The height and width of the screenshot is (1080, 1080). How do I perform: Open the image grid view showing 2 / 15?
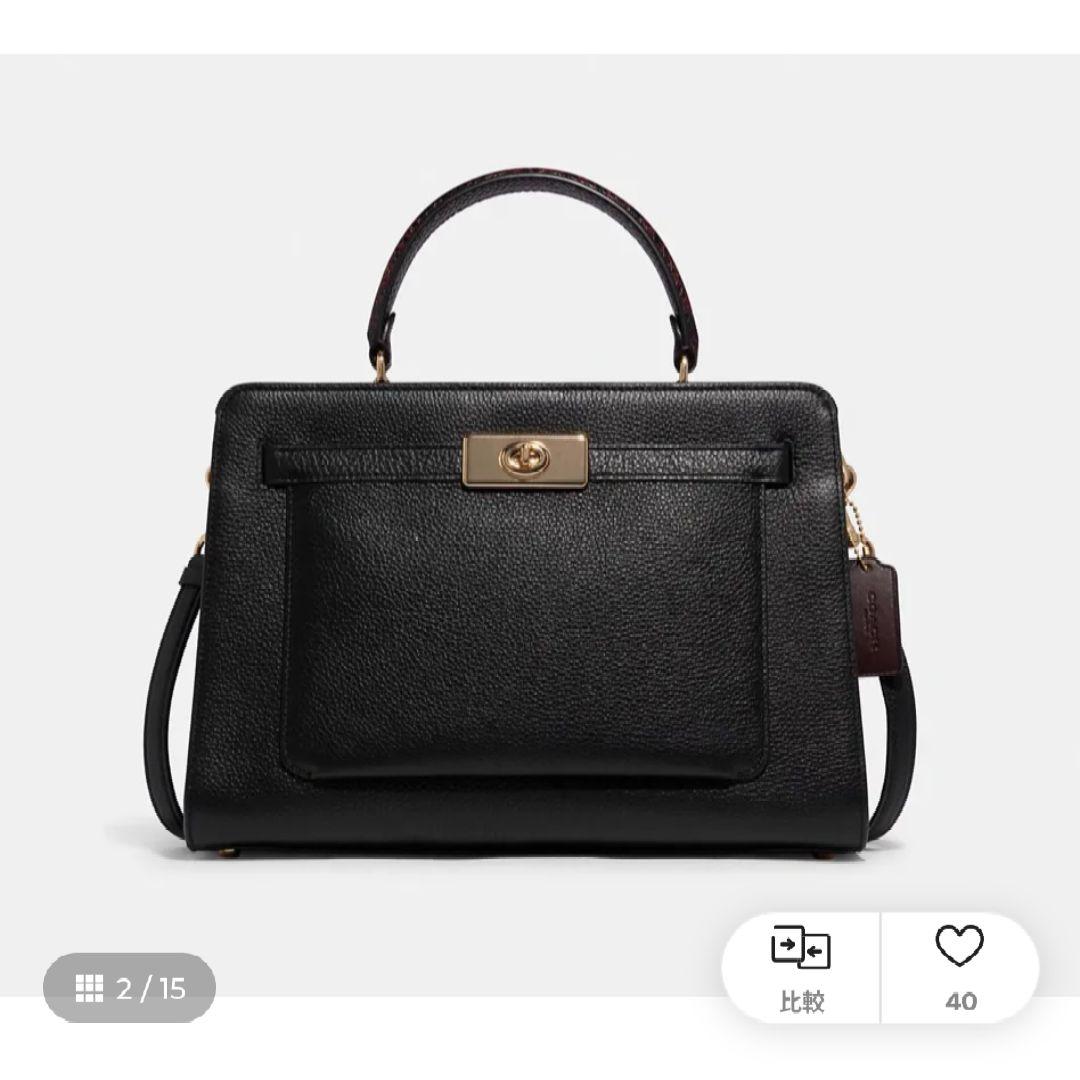(x=129, y=988)
